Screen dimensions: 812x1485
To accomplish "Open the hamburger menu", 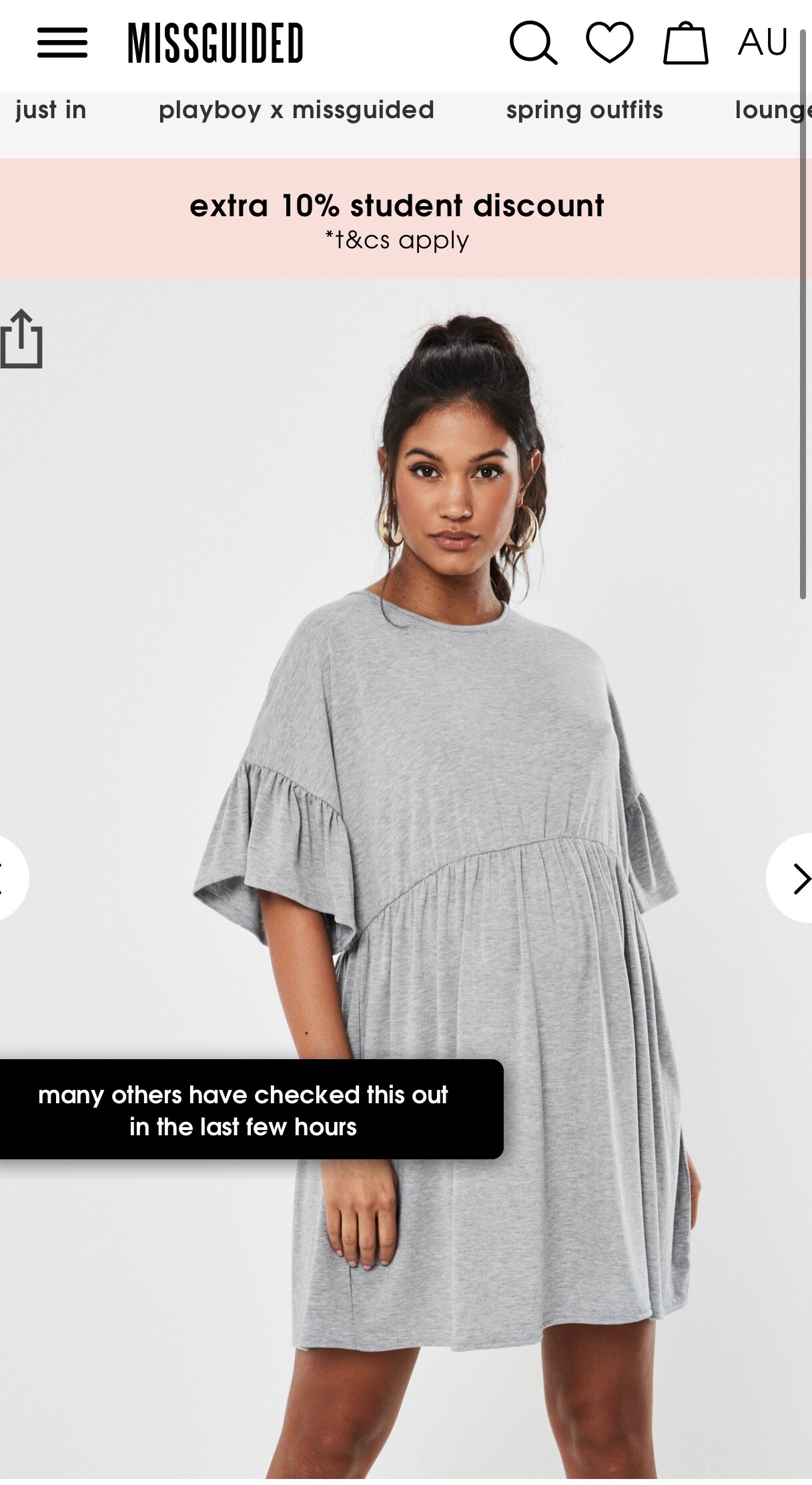I will point(62,43).
